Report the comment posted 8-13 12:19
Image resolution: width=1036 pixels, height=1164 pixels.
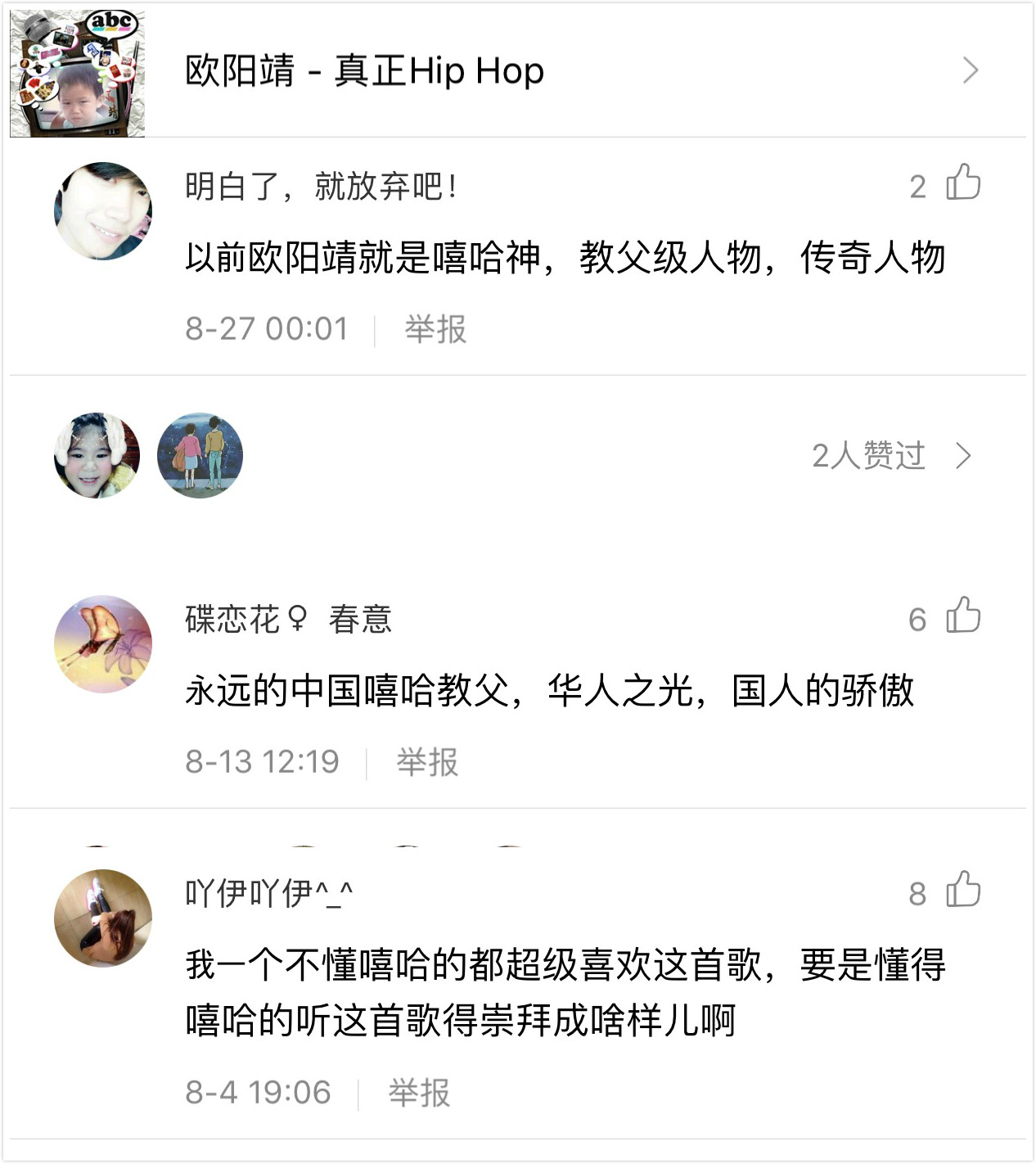point(427,763)
